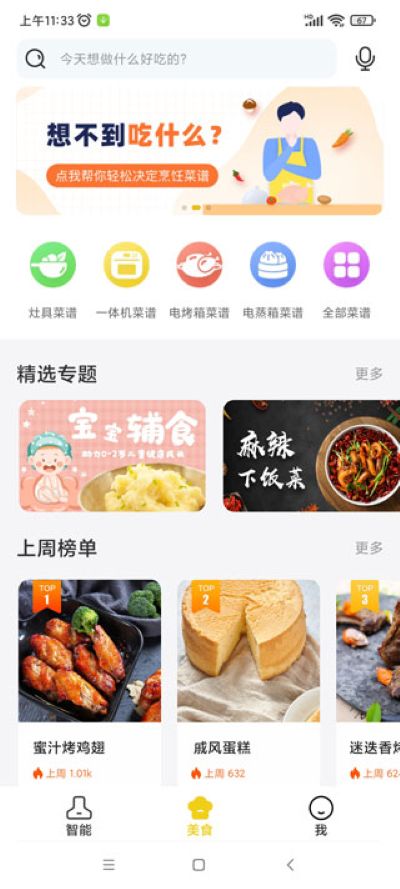This screenshot has width=400, height=889.
Task: Open 电烤箱菜谱 category
Action: (199, 281)
